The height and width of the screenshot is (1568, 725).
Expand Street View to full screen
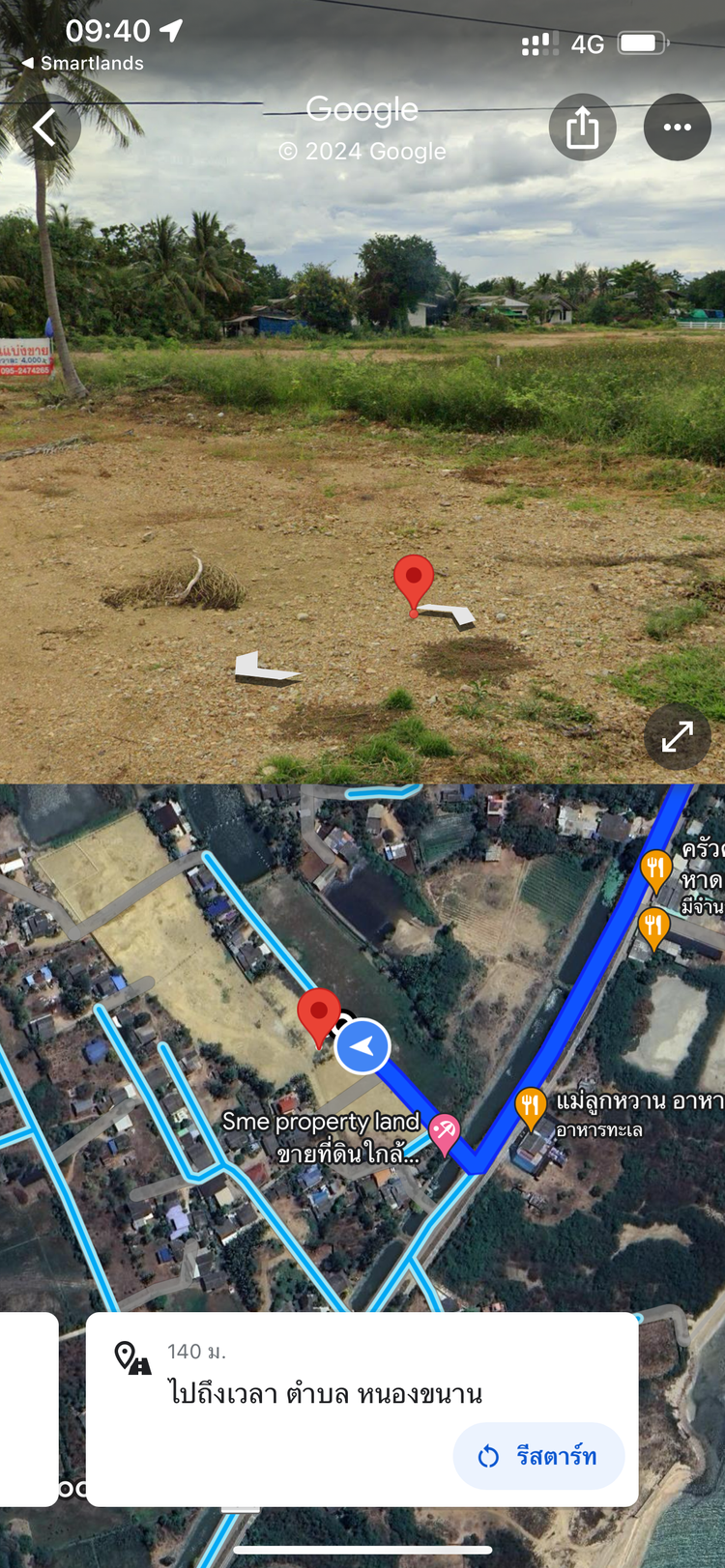point(677,736)
